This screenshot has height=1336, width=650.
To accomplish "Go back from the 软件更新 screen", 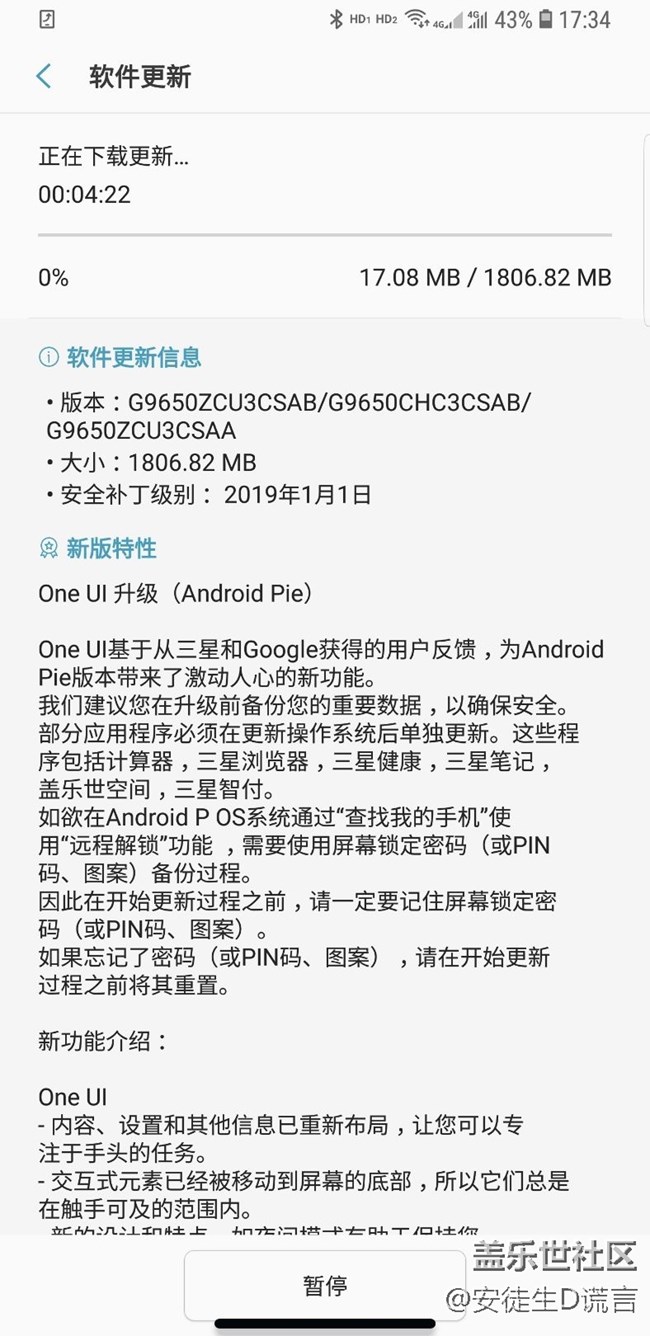I will [44, 77].
